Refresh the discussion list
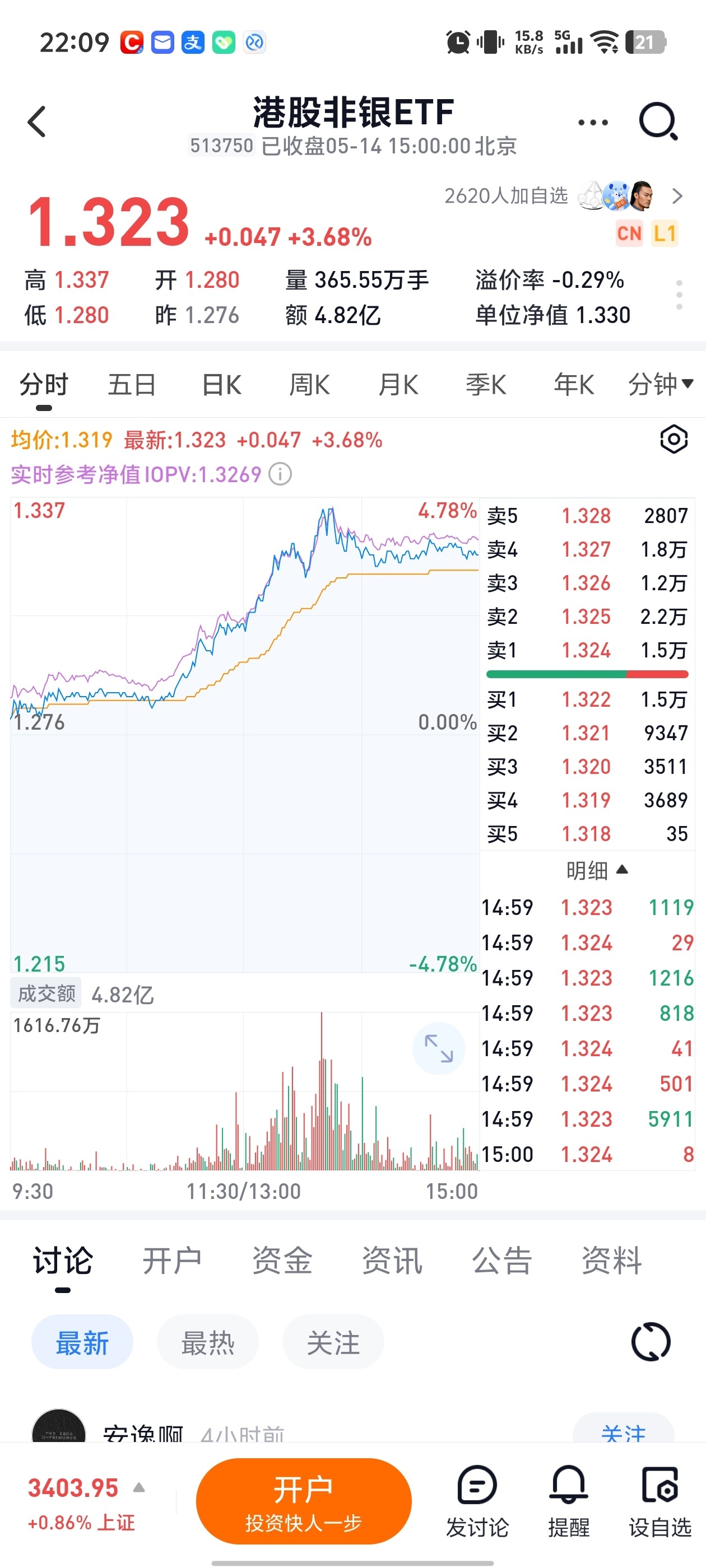Image resolution: width=706 pixels, height=1568 pixels. (x=651, y=1342)
